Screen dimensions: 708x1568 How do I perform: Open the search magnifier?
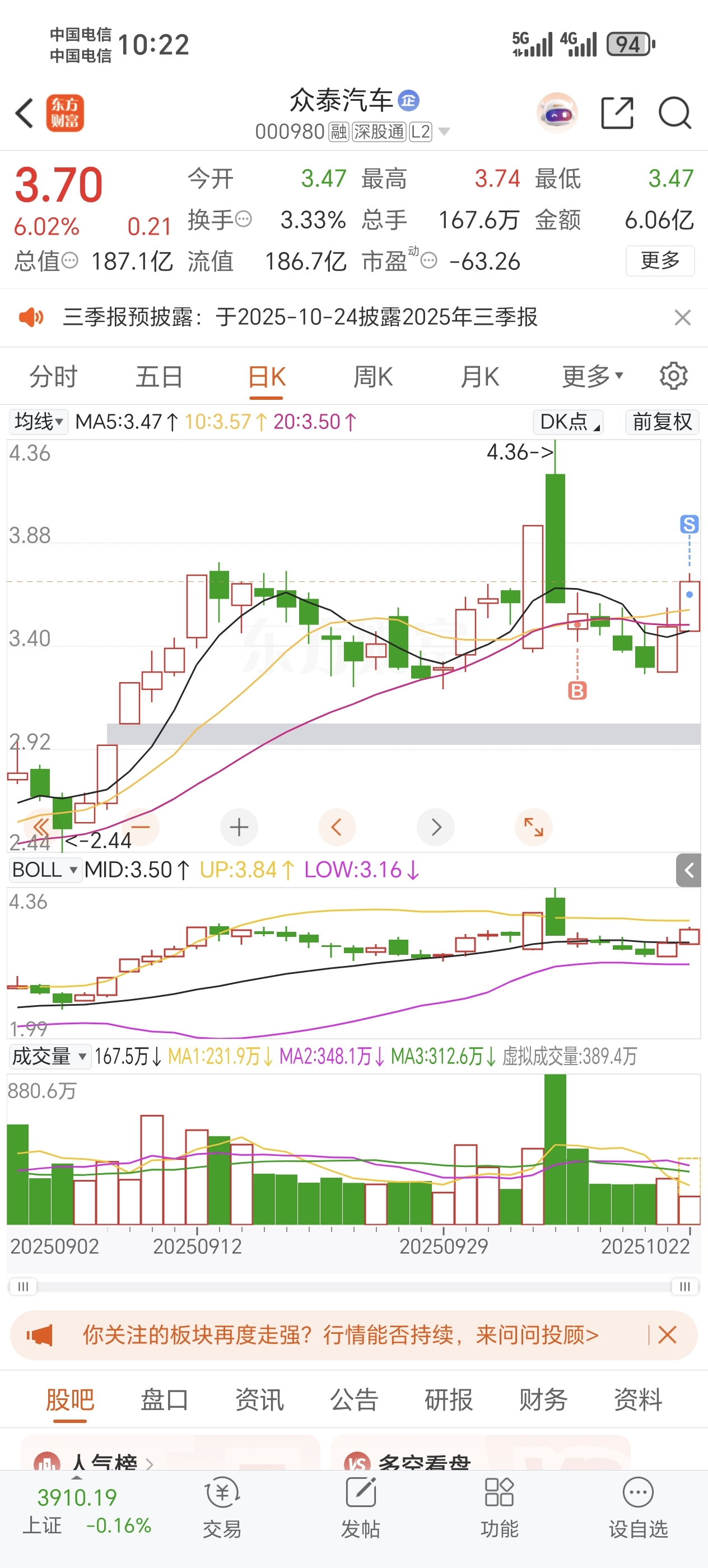(674, 113)
